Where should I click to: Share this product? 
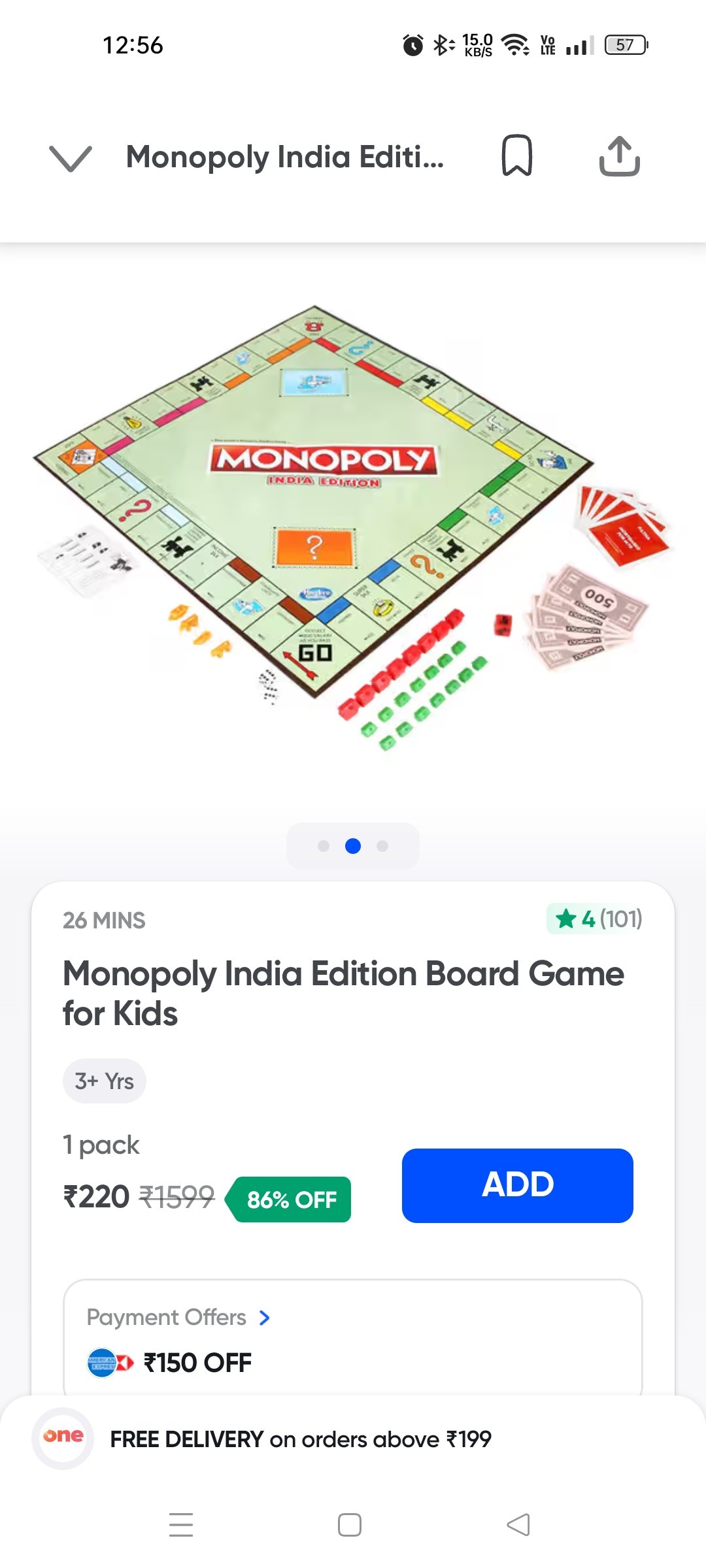[x=619, y=156]
